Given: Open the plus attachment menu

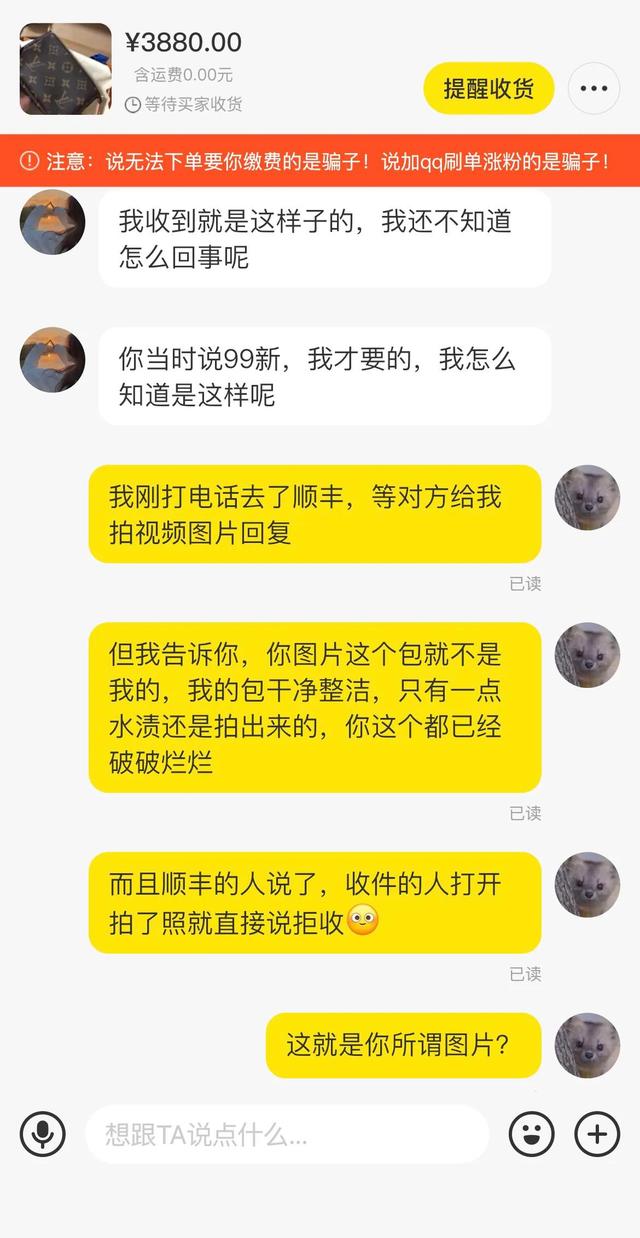Looking at the screenshot, I should [597, 1134].
